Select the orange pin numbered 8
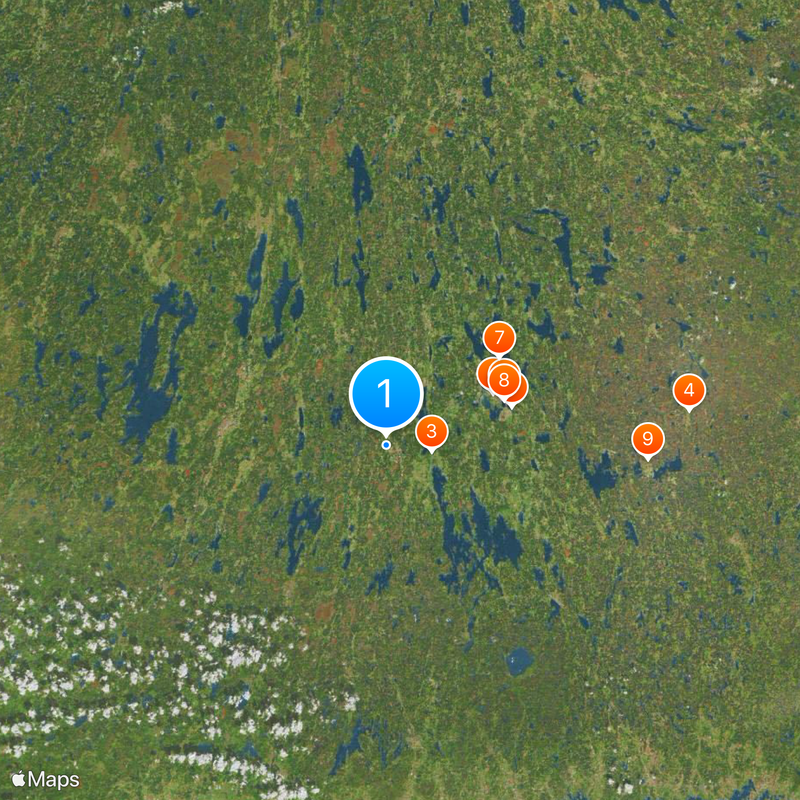The height and width of the screenshot is (800, 800). (x=504, y=380)
